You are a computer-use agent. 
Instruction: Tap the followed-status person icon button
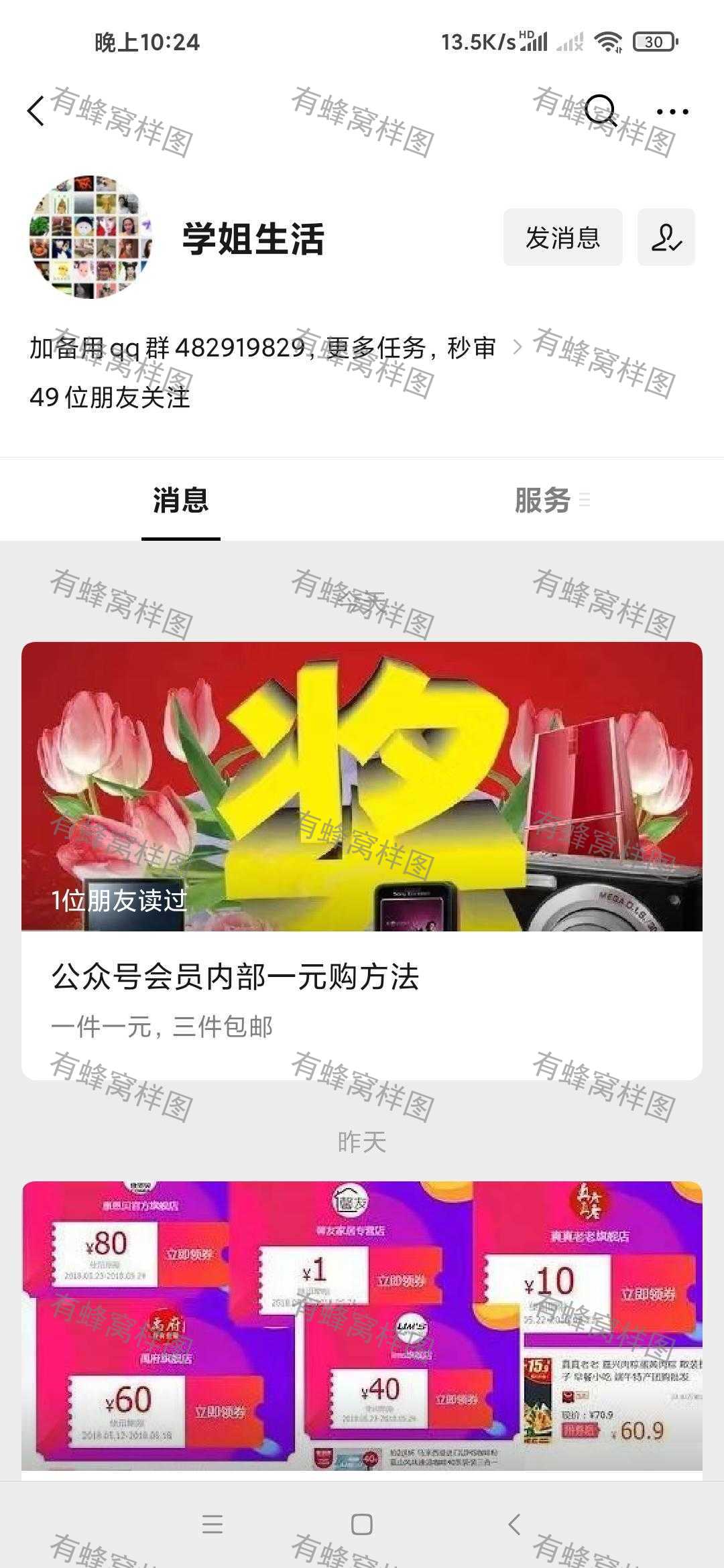click(666, 237)
